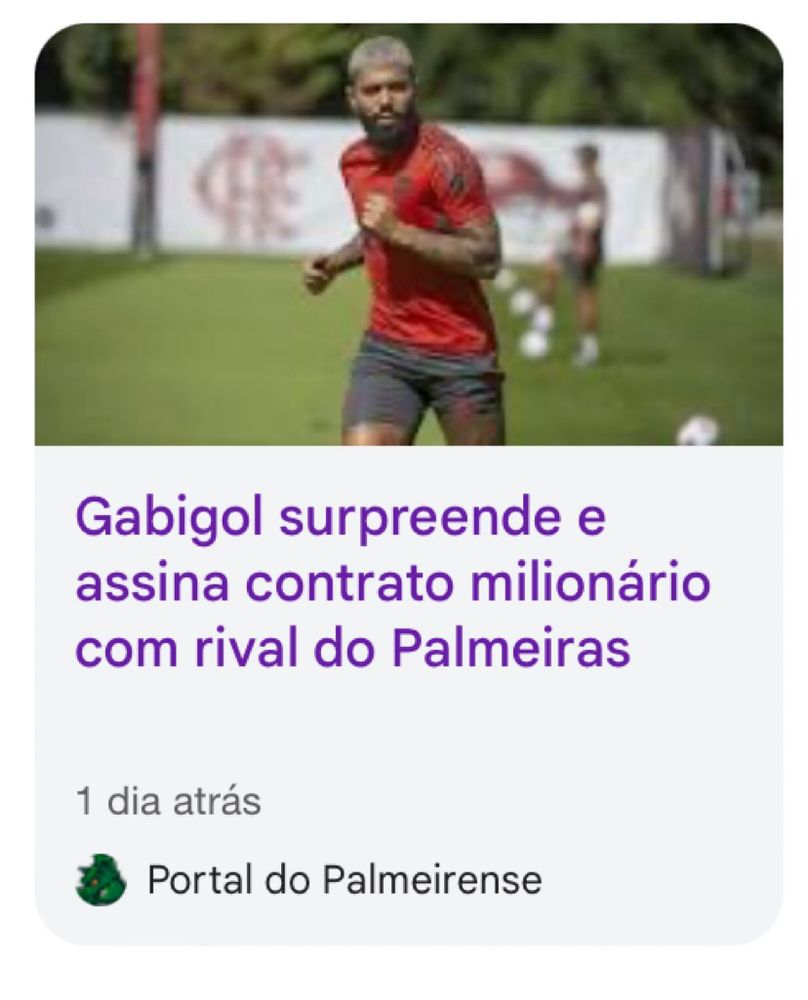Click the Portal do Palmeirense favicon icon

coord(96,882)
